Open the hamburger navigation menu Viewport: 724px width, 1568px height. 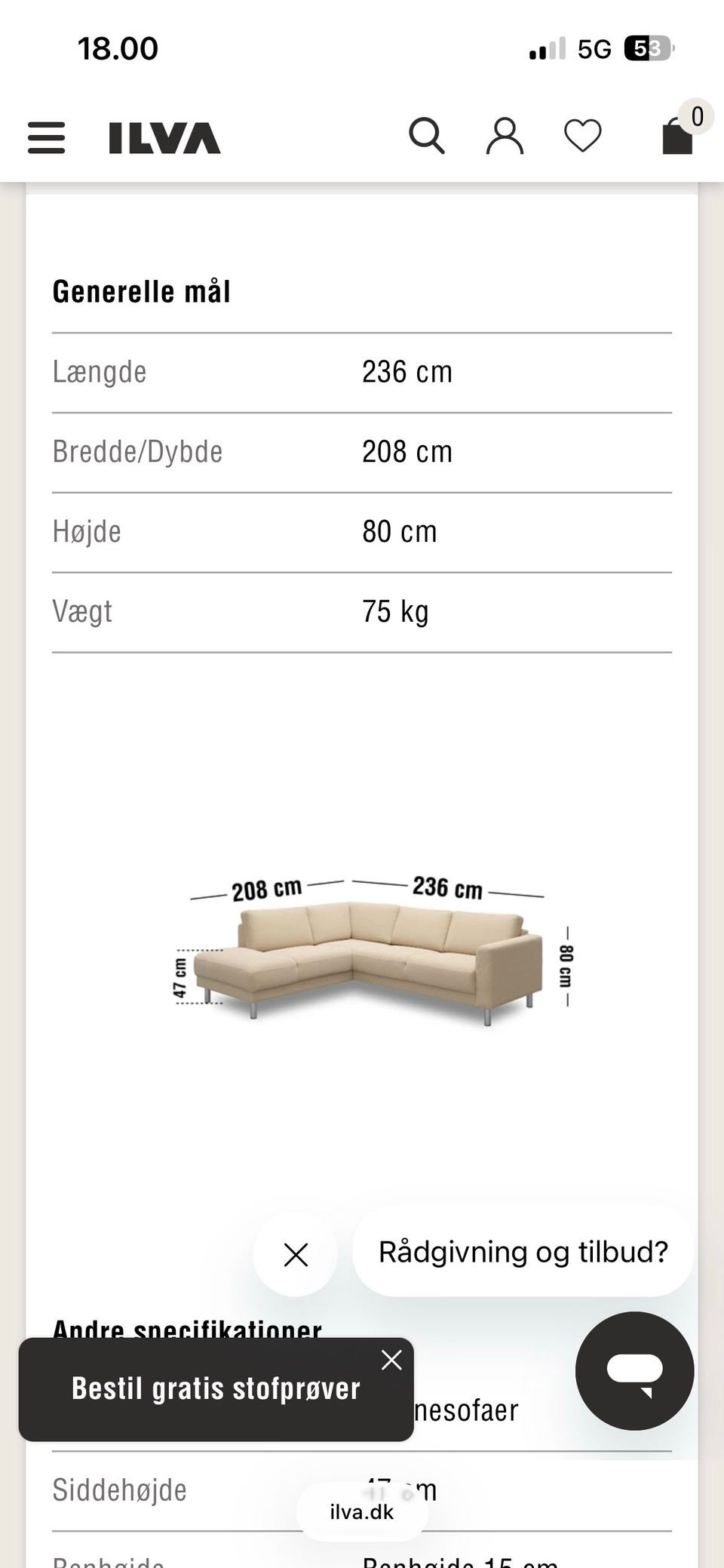[45, 138]
